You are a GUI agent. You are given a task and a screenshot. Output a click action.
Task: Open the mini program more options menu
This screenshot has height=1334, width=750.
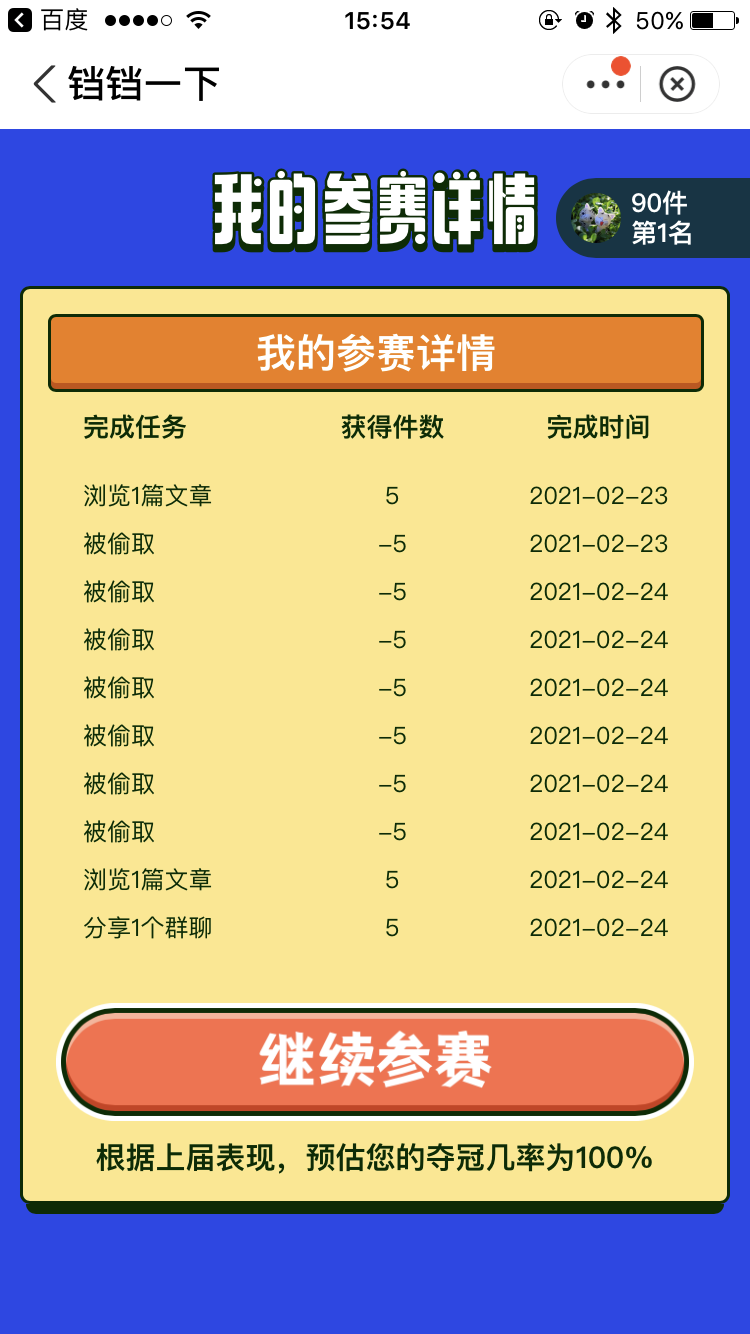[x=605, y=85]
